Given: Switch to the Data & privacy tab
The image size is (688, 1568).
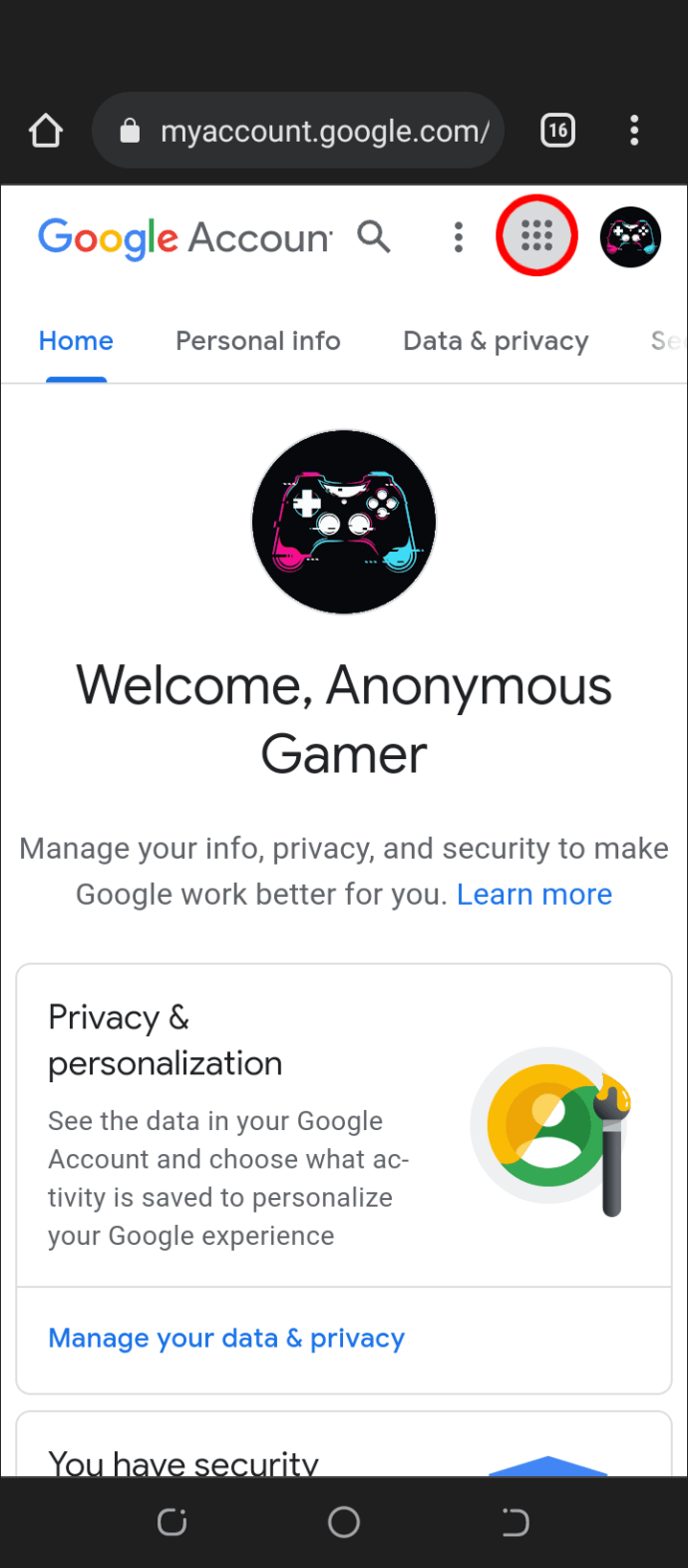Looking at the screenshot, I should (496, 341).
